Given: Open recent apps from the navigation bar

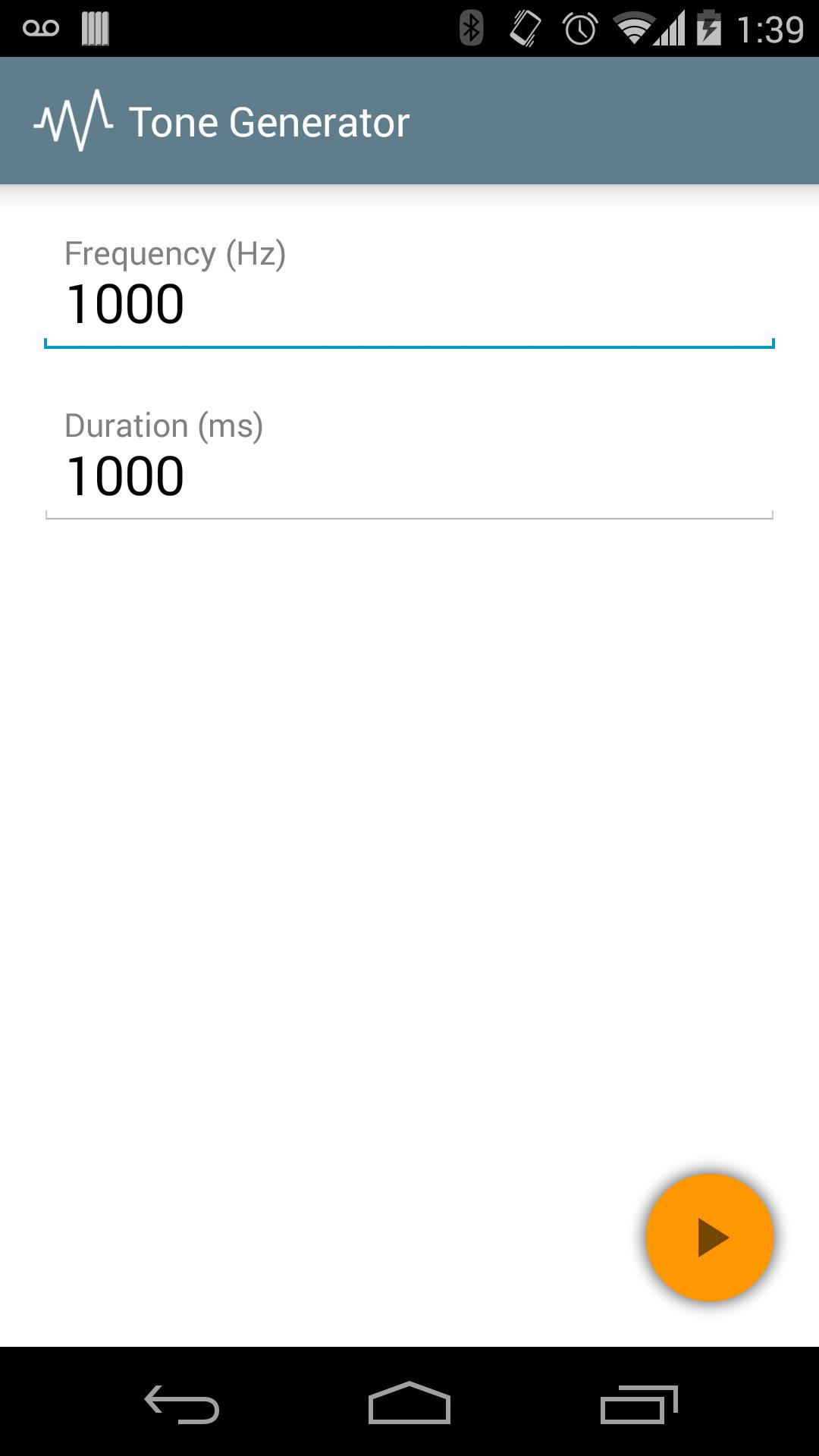Looking at the screenshot, I should click(x=639, y=1404).
